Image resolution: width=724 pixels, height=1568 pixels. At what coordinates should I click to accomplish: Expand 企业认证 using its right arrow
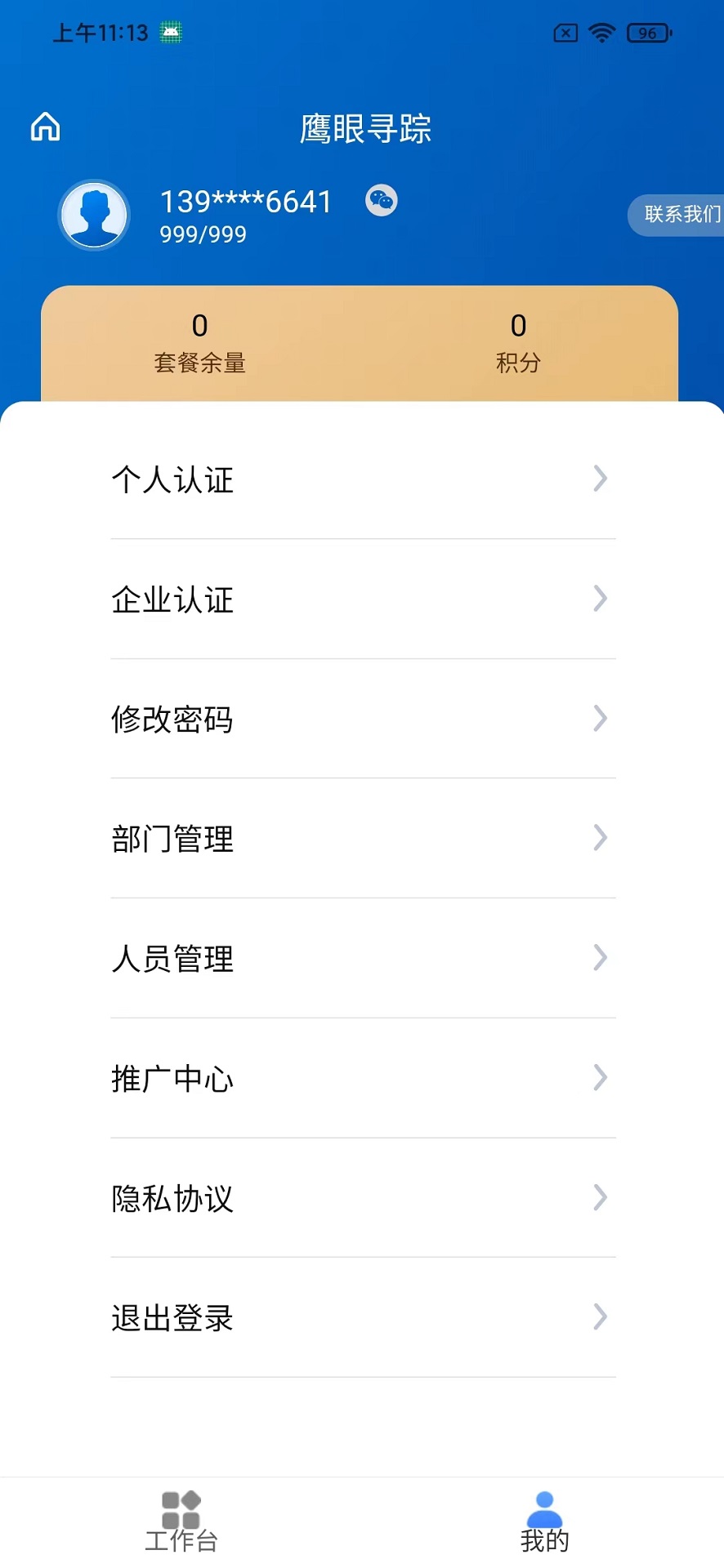pos(601,599)
